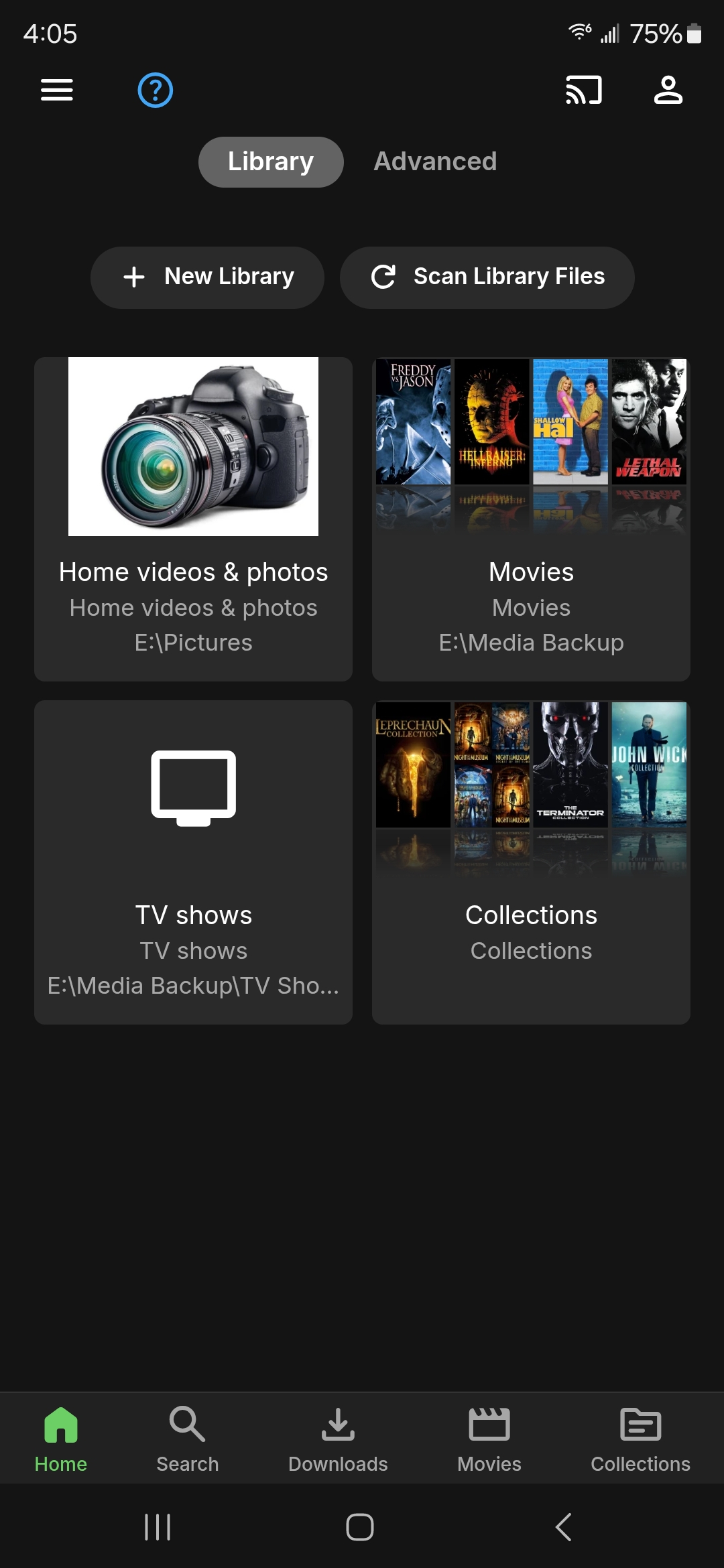Show recent apps from navigation bar
Viewport: 724px width, 1568px height.
point(158,1527)
